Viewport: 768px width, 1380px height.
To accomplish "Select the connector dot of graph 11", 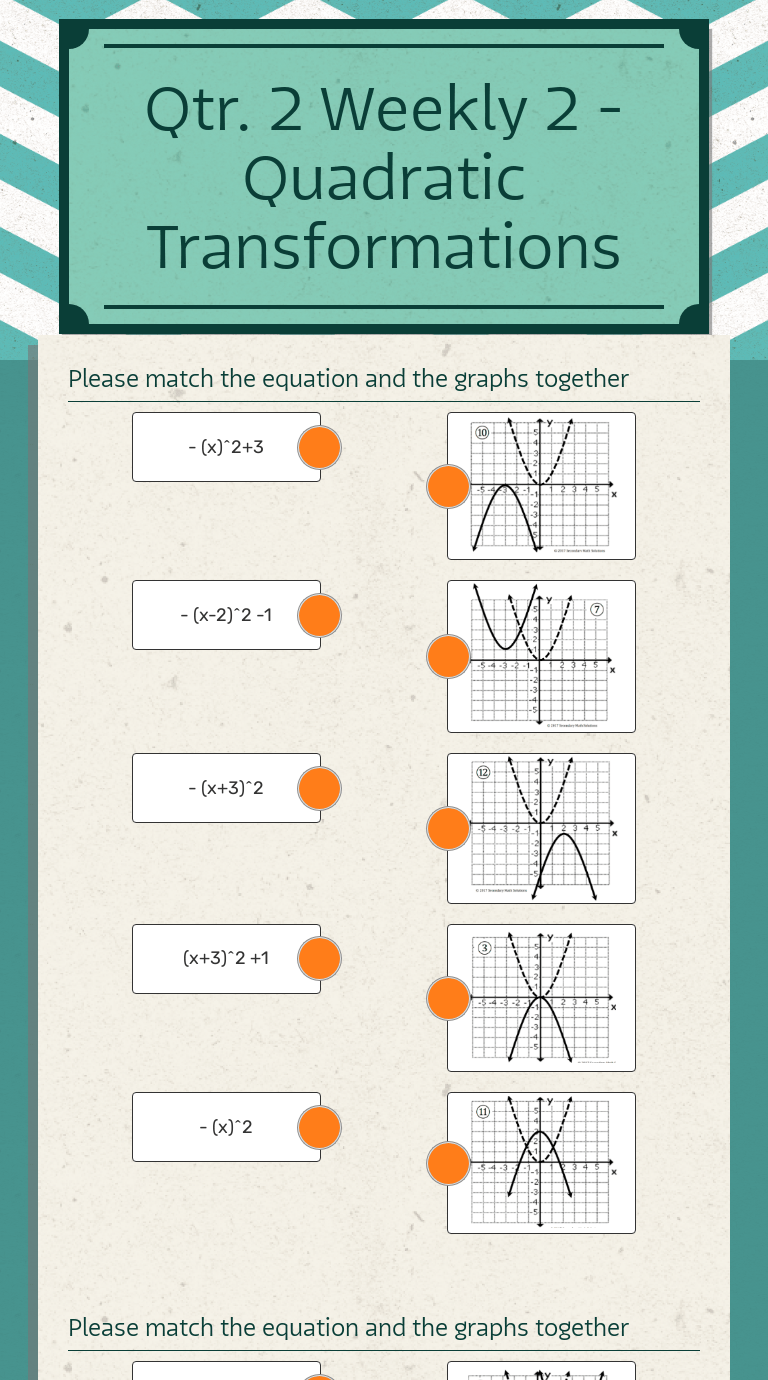I will [448, 1163].
